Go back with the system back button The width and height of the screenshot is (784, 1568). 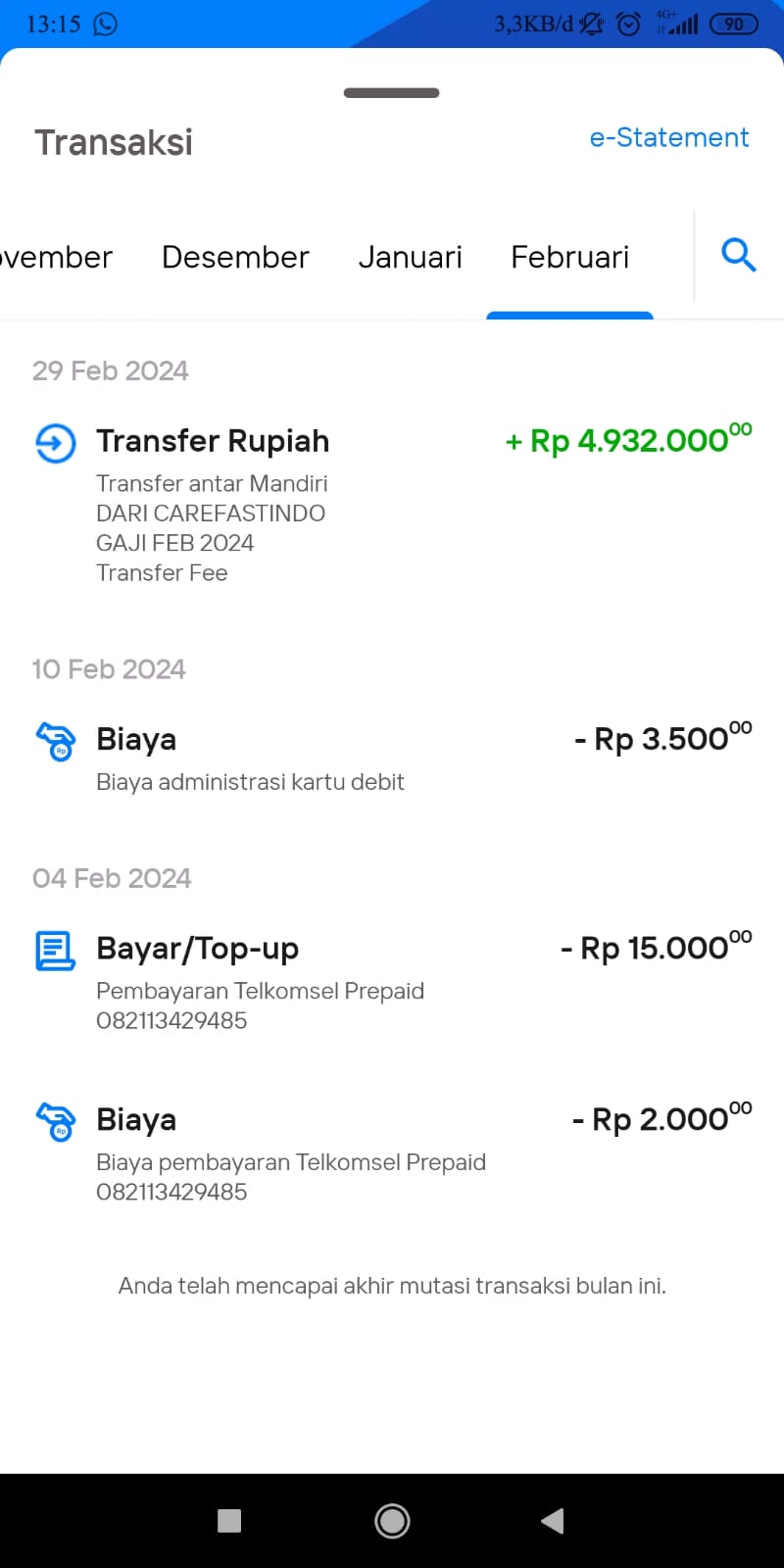(x=552, y=1521)
